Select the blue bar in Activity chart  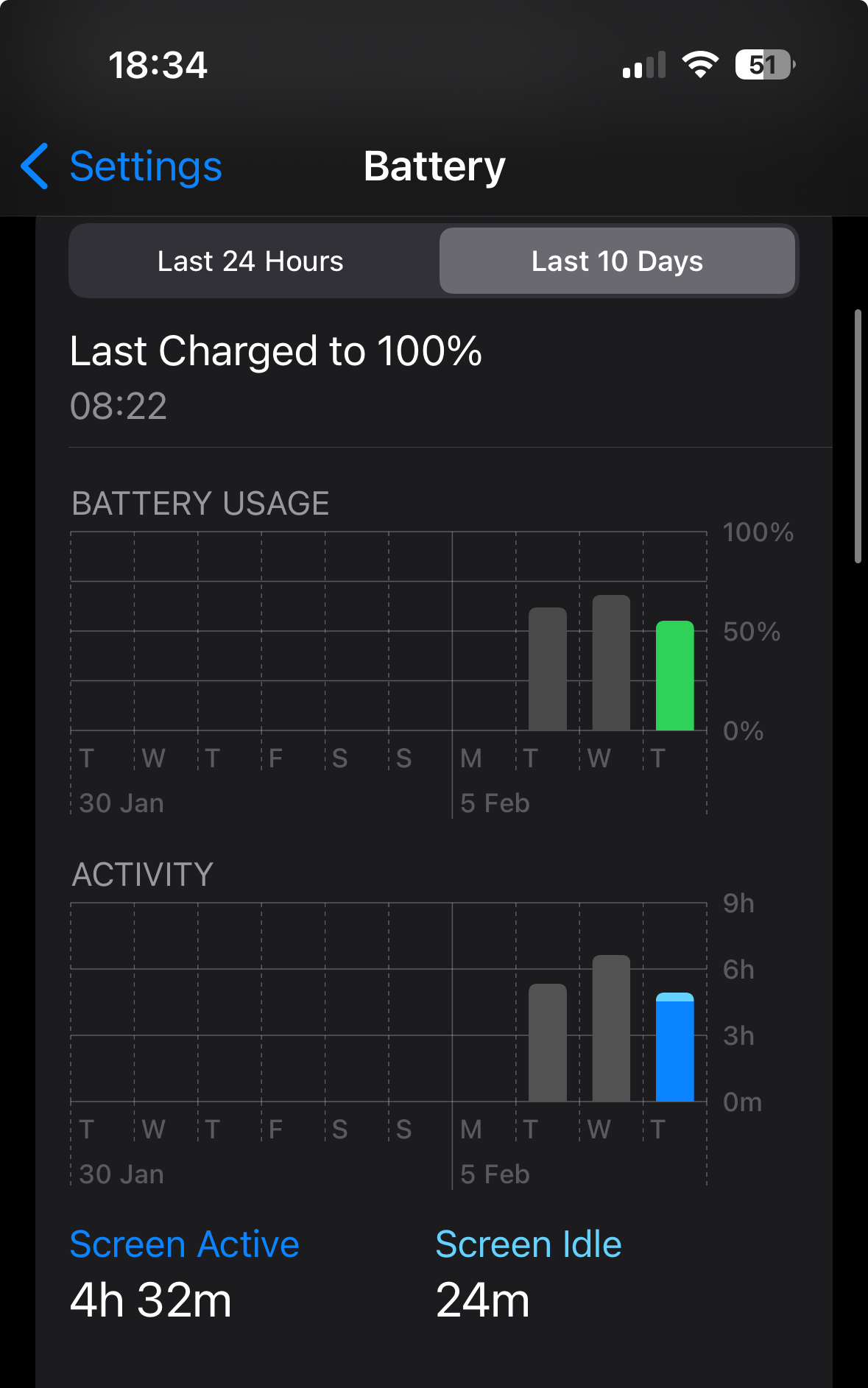[674, 1047]
